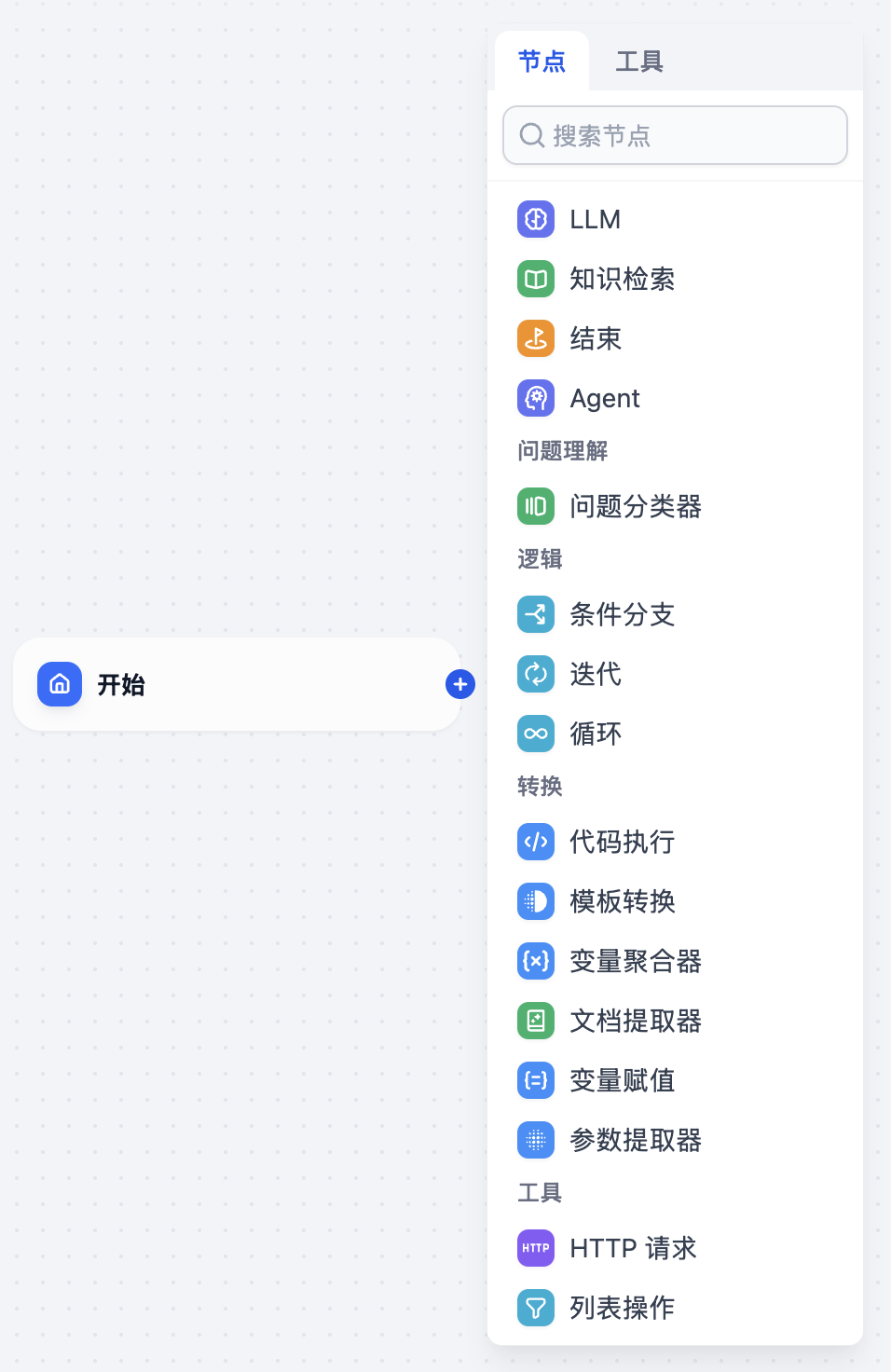Choose the 参数提取器 node
The height and width of the screenshot is (1372, 891).
pos(635,1140)
